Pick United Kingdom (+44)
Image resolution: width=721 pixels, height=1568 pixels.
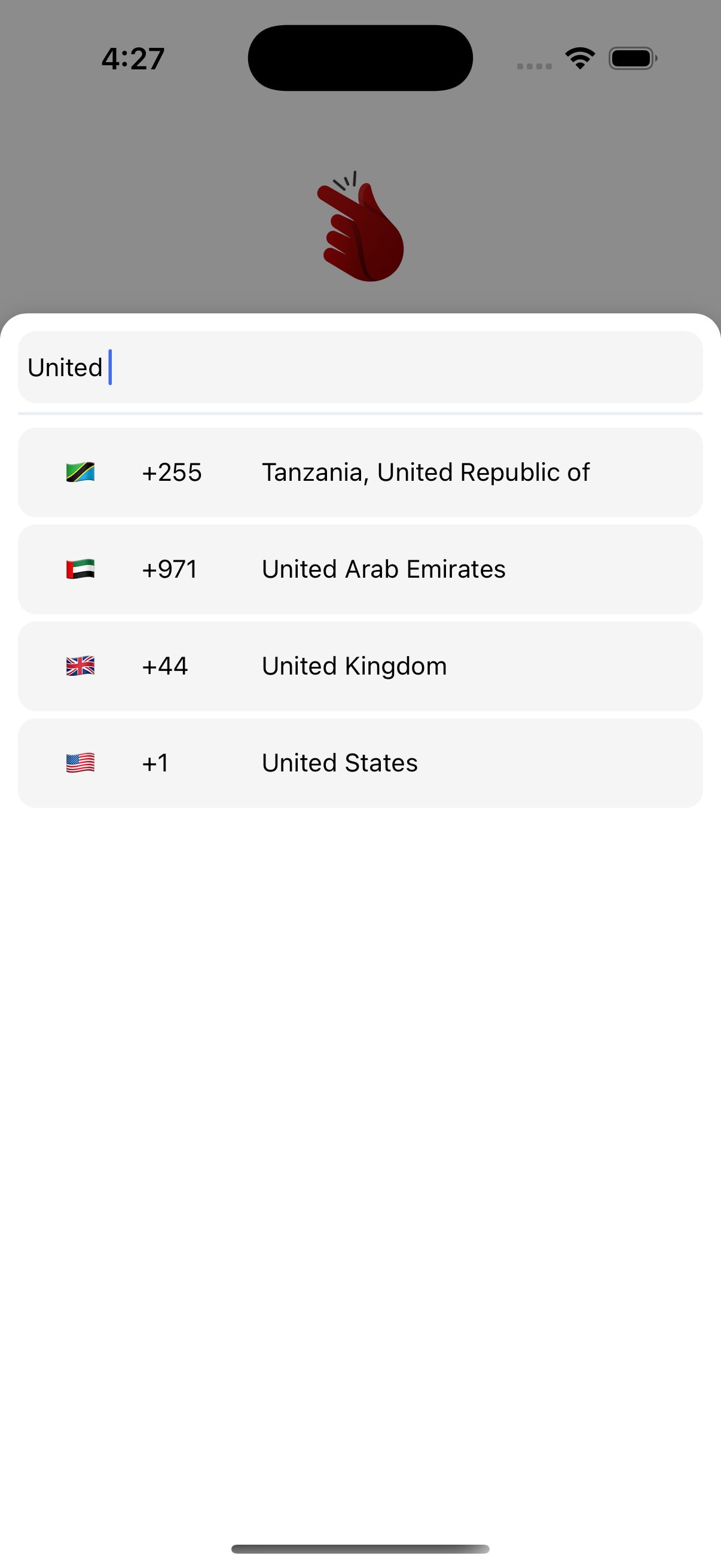click(x=360, y=666)
